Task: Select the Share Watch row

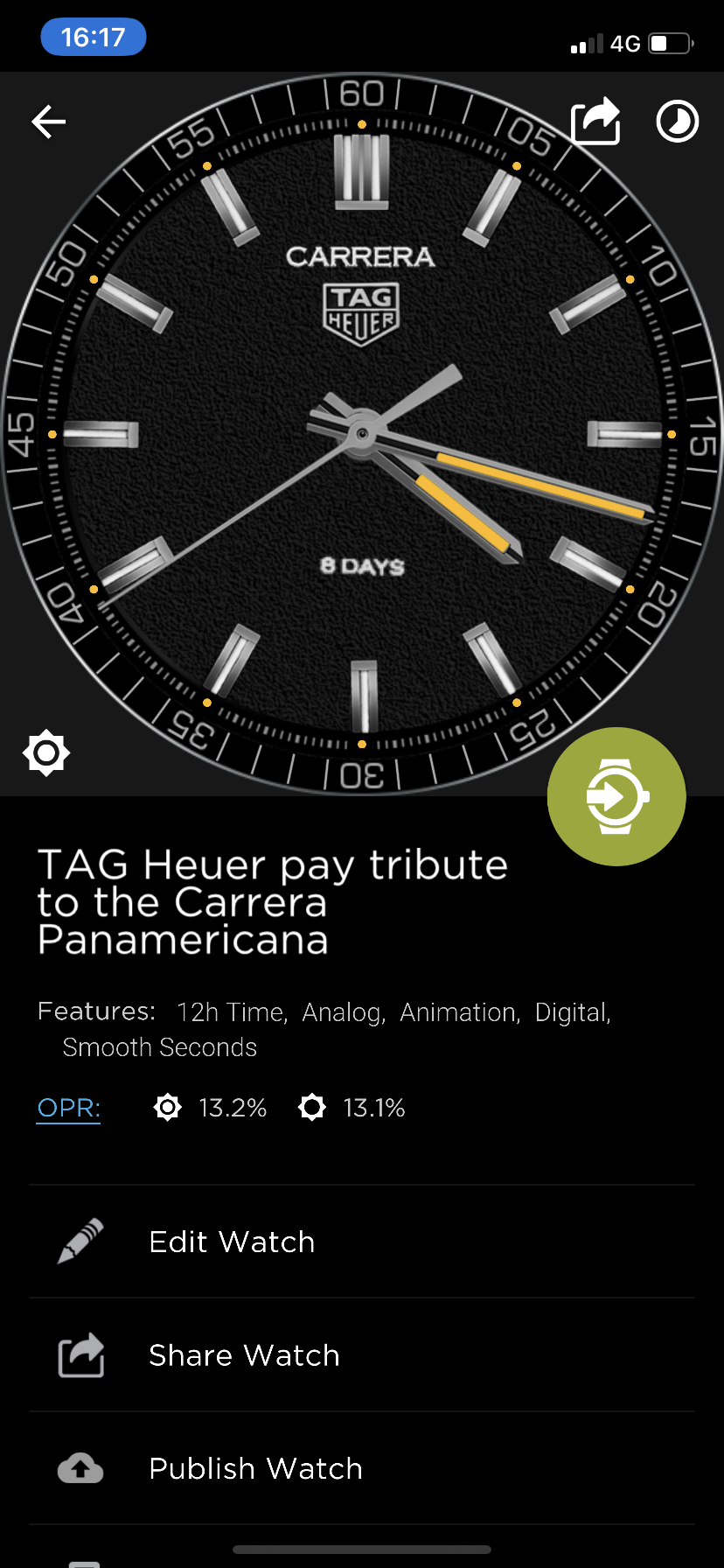Action: [x=362, y=1355]
